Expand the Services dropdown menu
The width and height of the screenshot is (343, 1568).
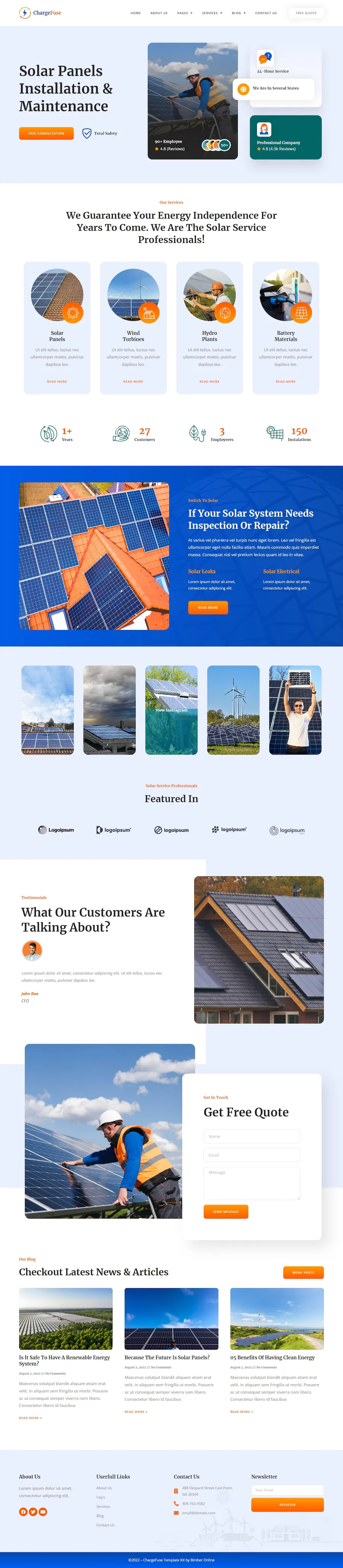point(212,13)
